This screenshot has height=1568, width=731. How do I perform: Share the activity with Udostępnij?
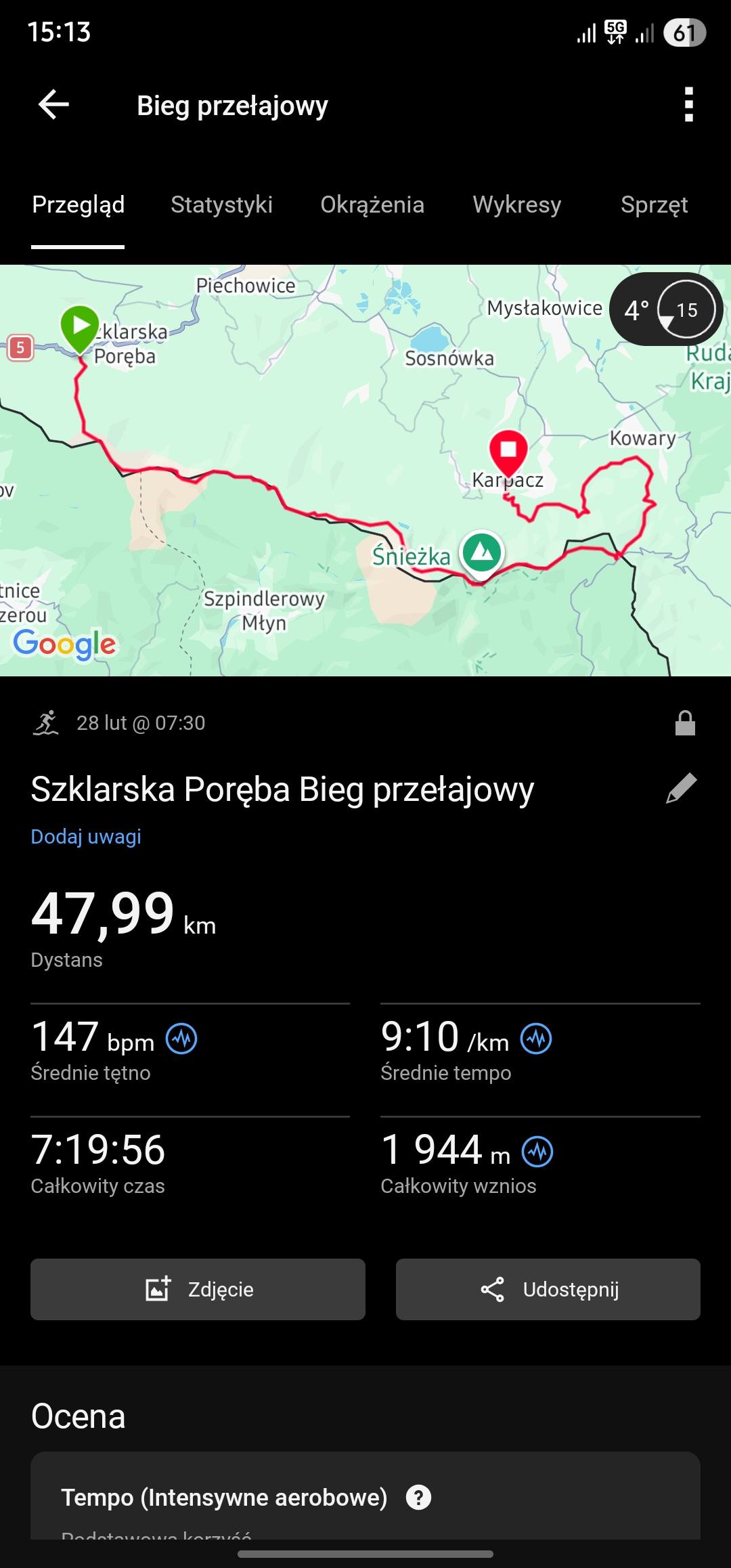tap(548, 1289)
